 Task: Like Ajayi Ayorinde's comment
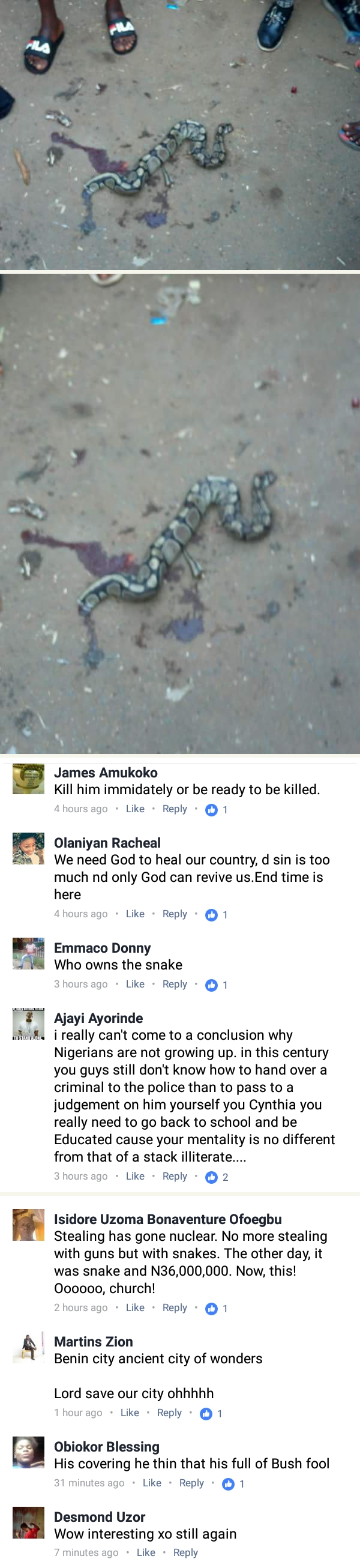click(x=135, y=1176)
